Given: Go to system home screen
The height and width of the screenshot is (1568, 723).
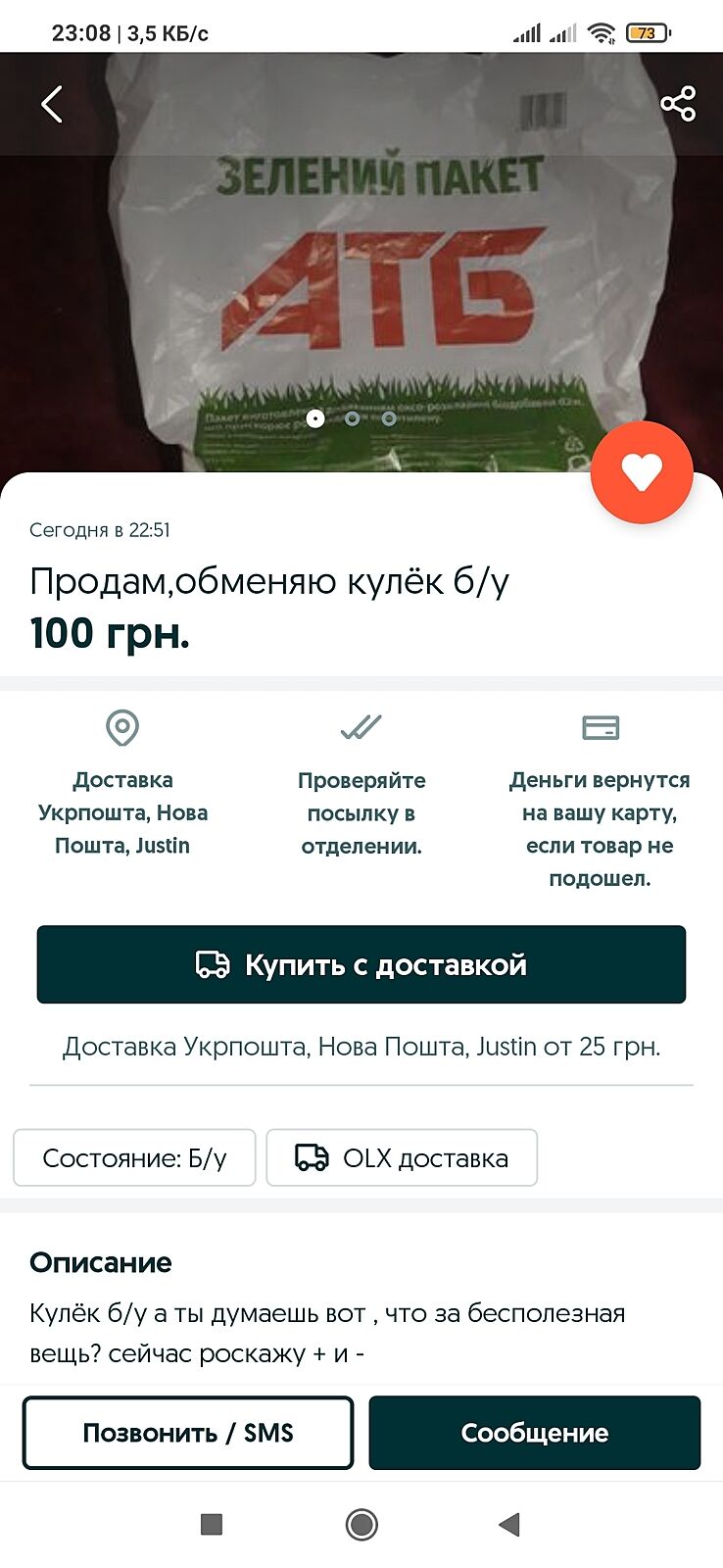Looking at the screenshot, I should point(361,1524).
